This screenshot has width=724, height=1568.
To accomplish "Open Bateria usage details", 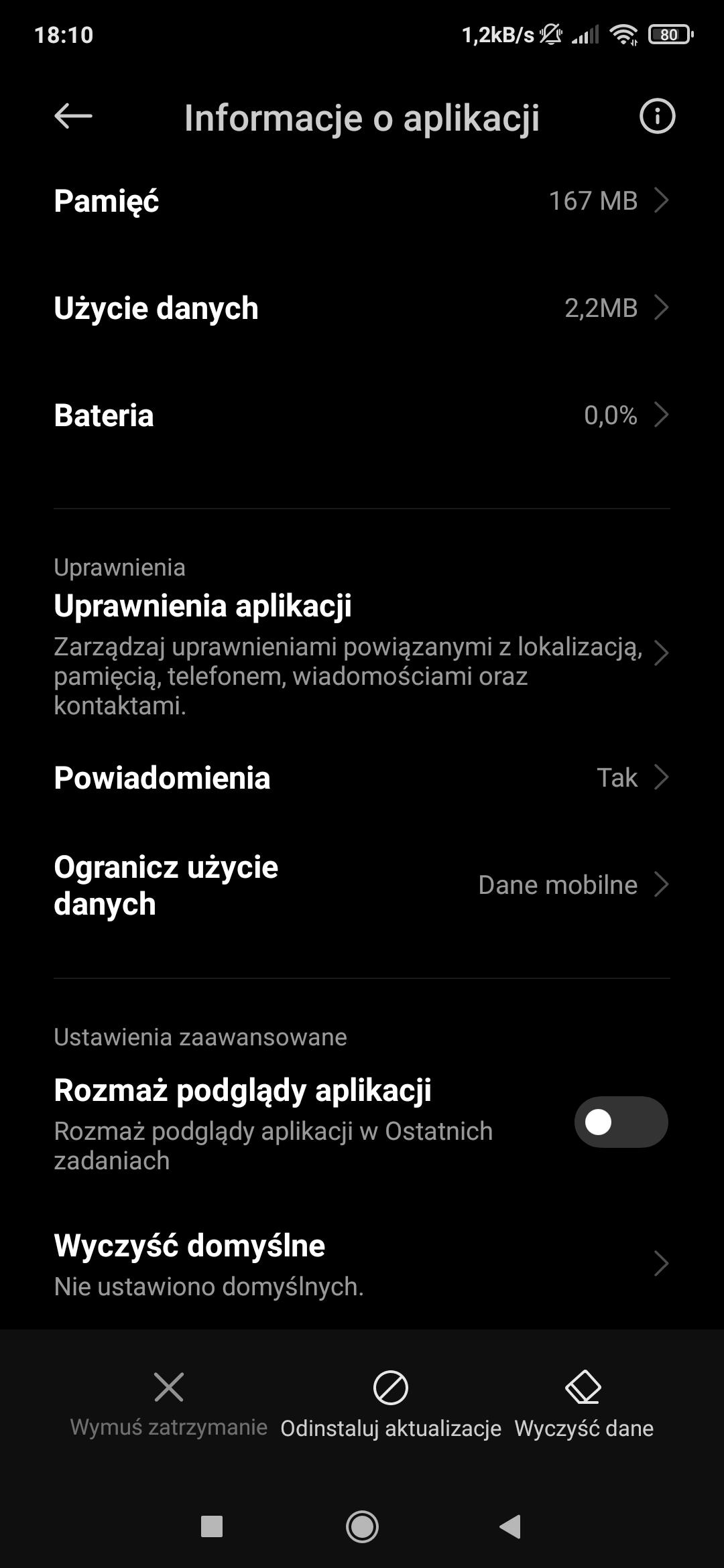I will [x=362, y=415].
